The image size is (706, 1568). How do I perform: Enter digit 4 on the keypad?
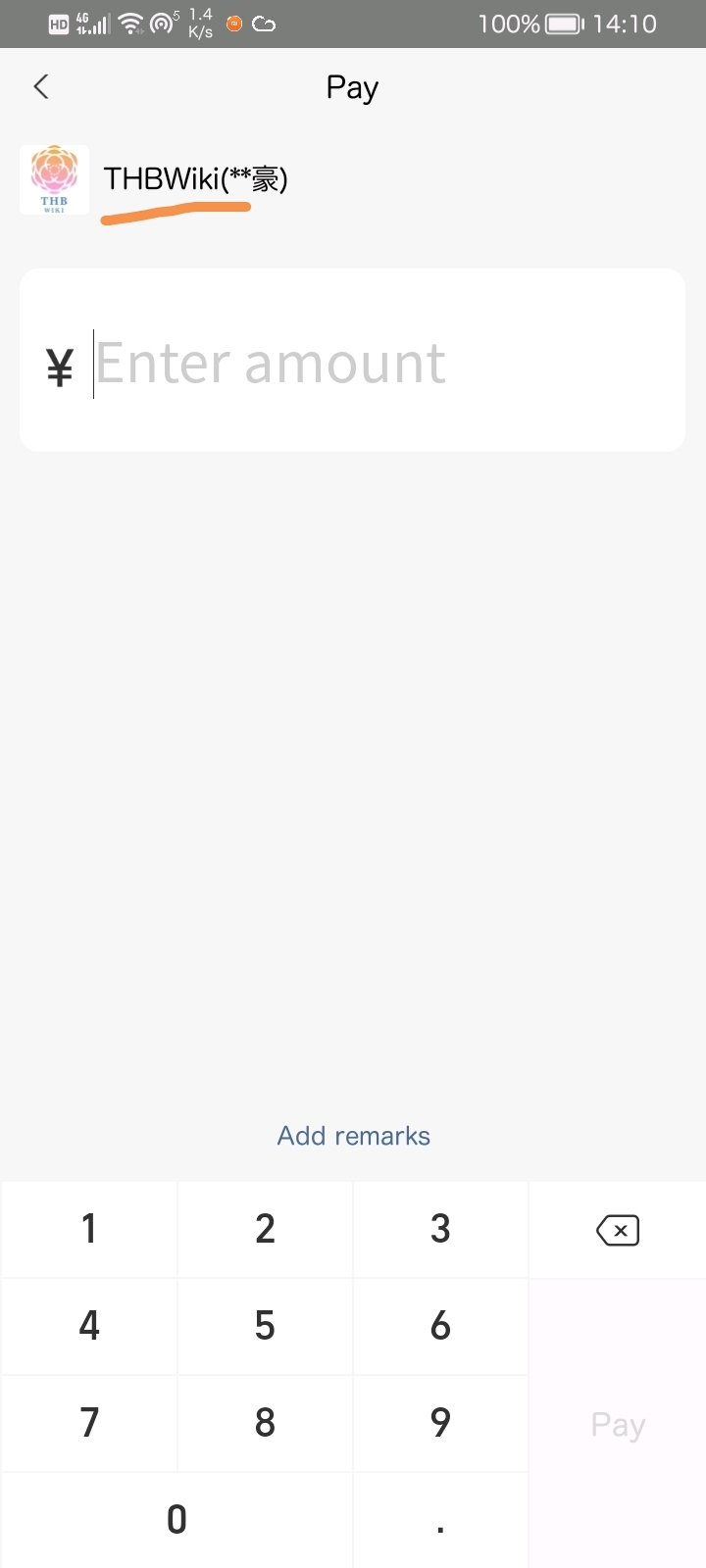coord(89,1326)
